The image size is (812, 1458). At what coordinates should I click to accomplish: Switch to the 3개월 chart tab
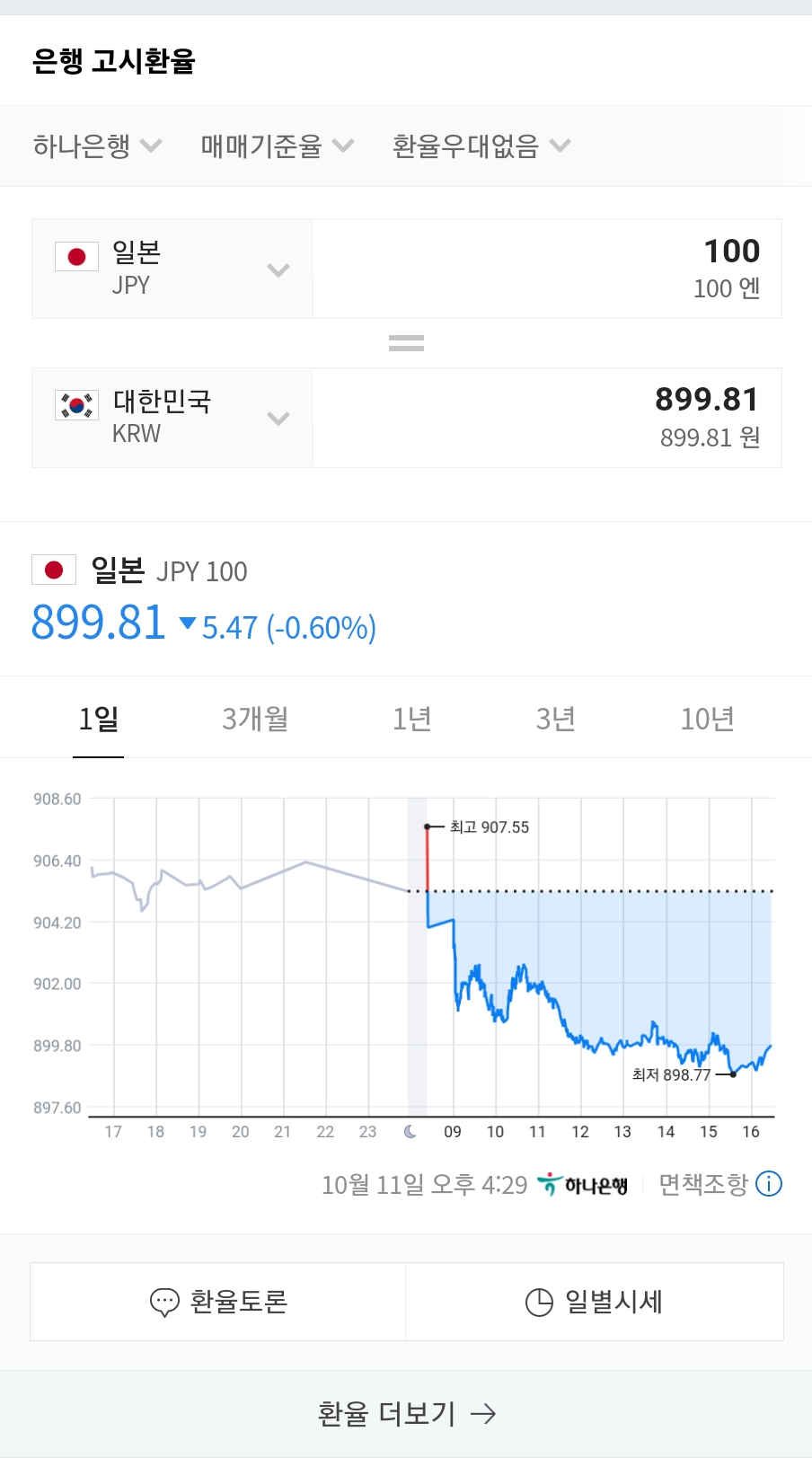tap(255, 719)
